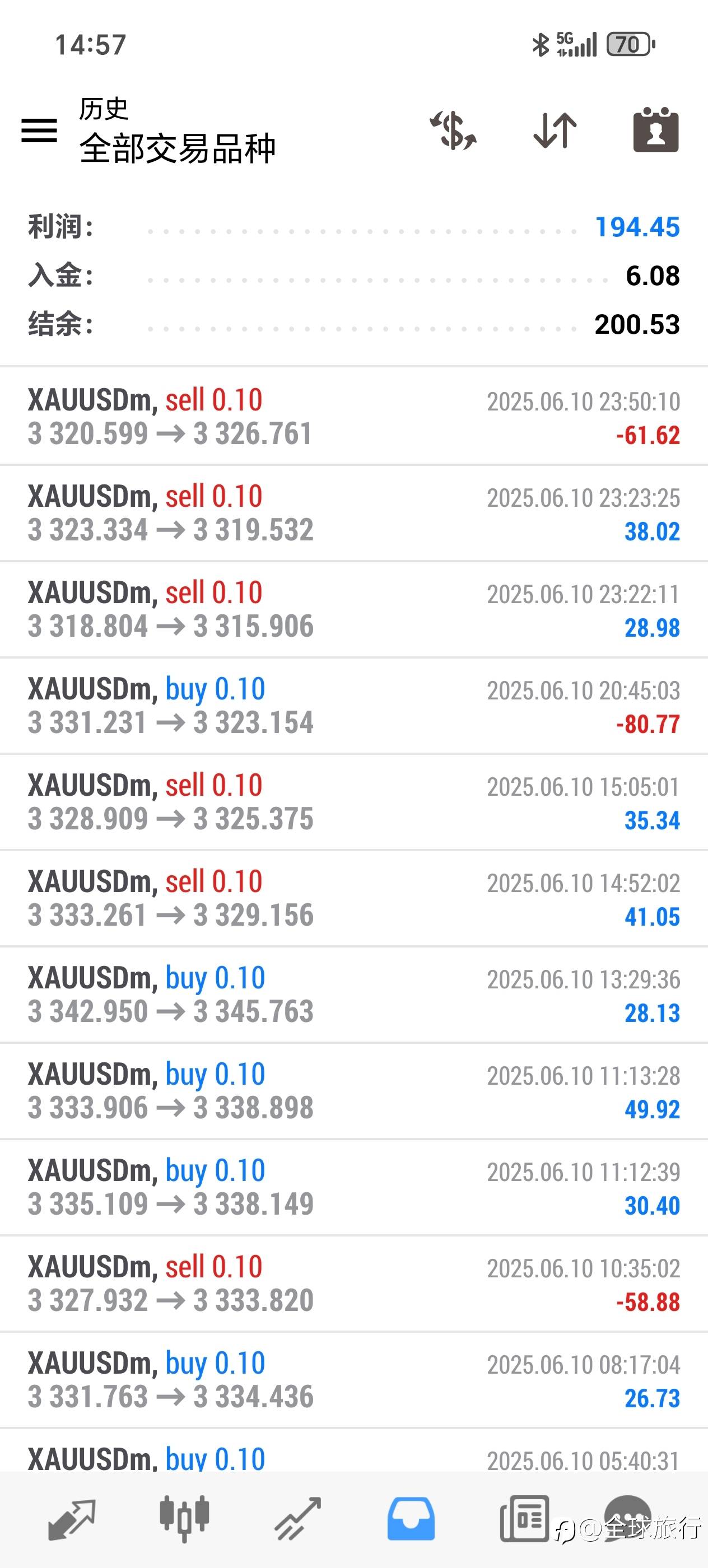Open the buy trade with profit 26.73
This screenshot has width=708, height=1568.
pyautogui.click(x=353, y=1379)
